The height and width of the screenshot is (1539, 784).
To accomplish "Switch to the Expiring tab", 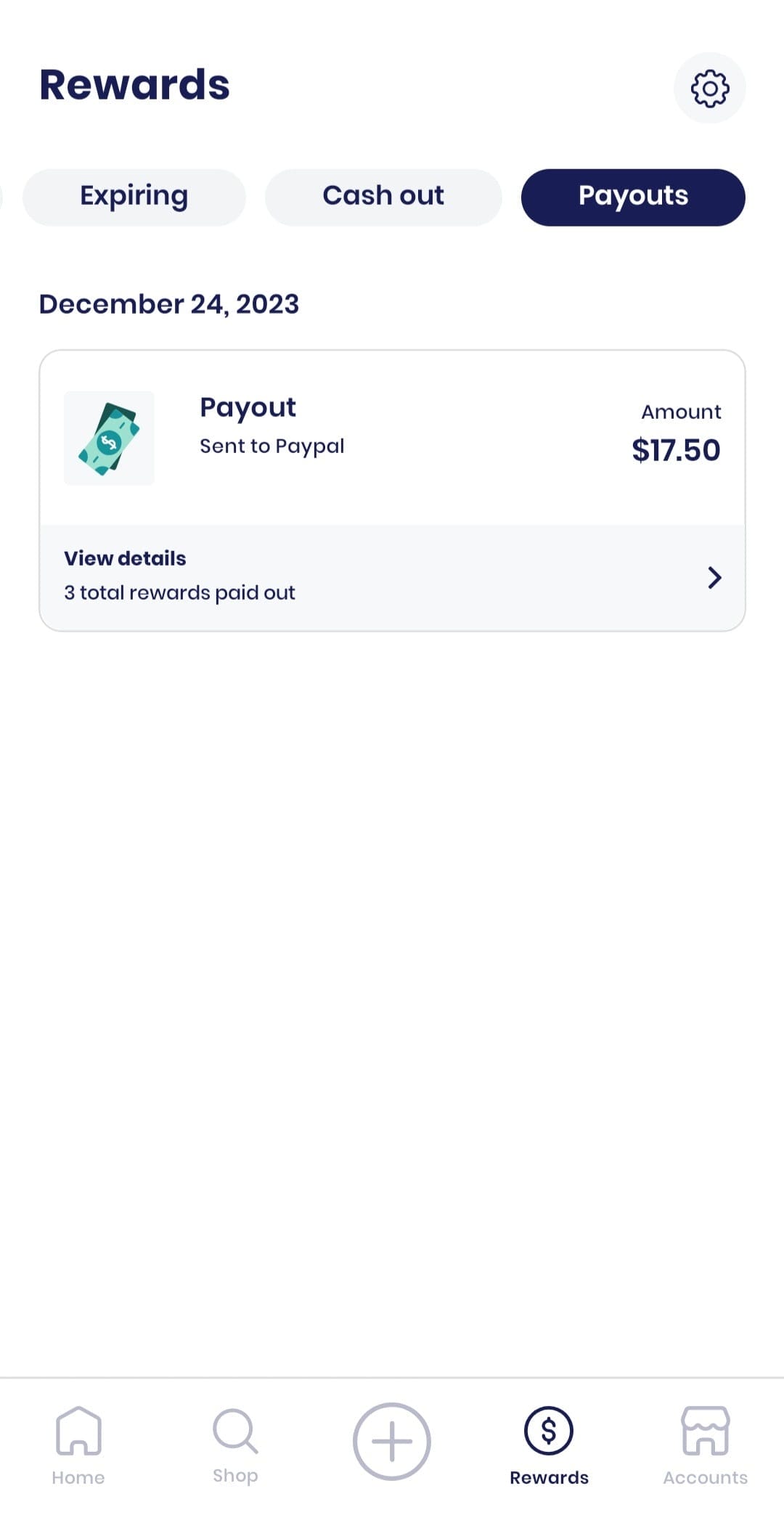I will (134, 197).
